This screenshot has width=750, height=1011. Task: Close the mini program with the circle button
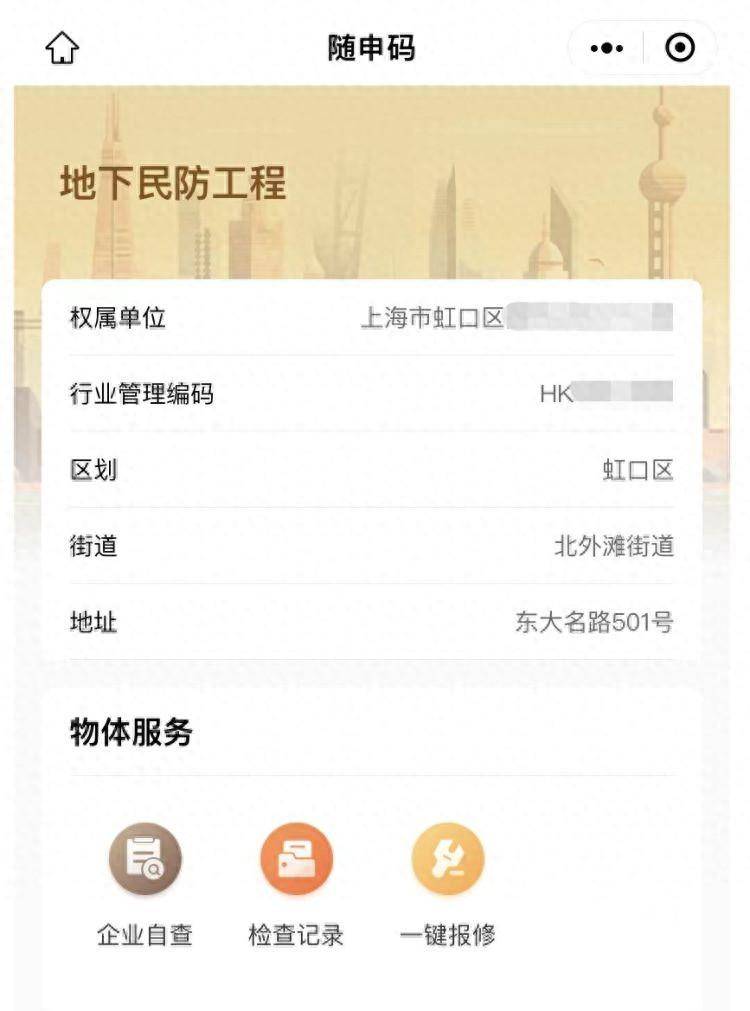click(x=680, y=48)
